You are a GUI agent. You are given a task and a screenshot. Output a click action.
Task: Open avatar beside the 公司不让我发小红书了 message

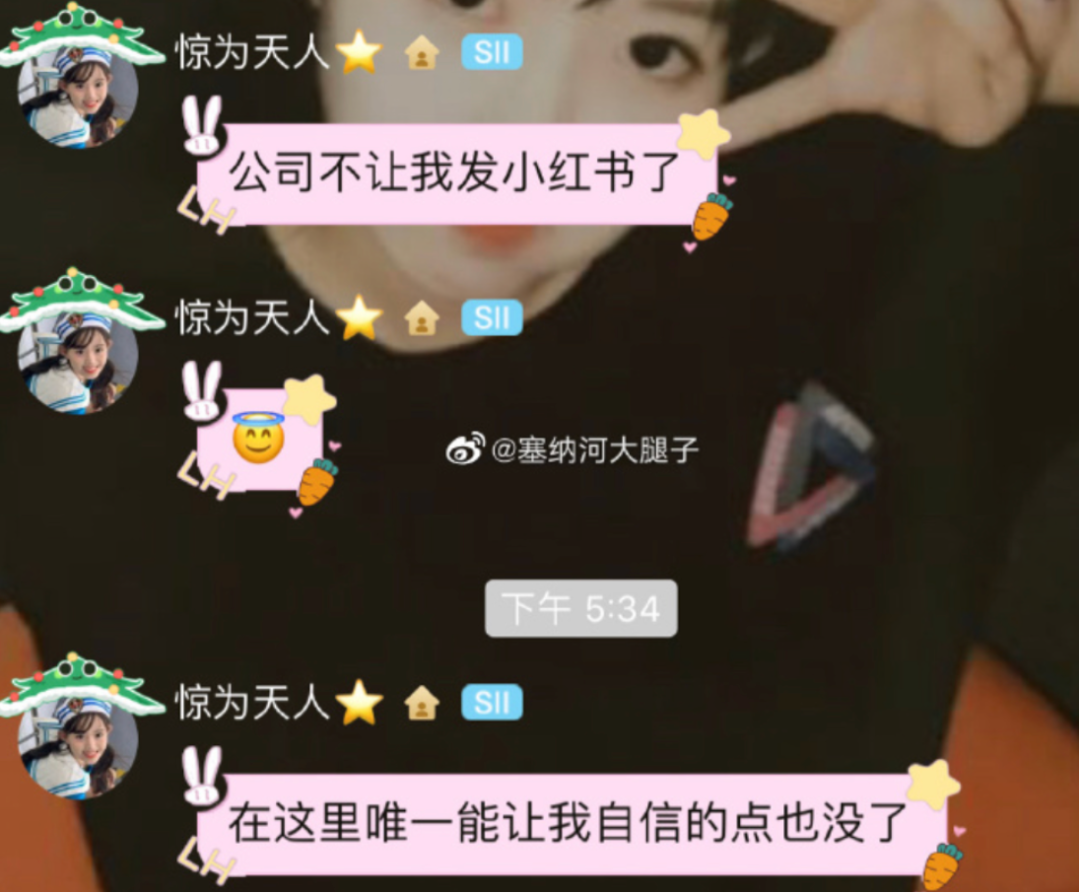coord(78,93)
